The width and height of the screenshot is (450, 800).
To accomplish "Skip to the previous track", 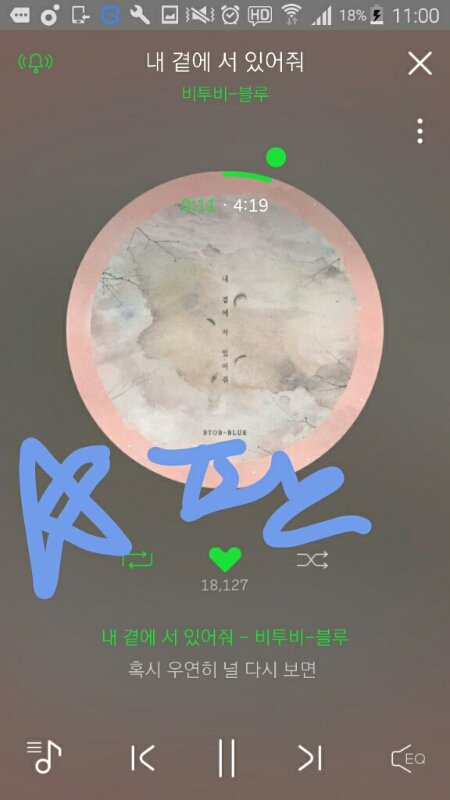I will (142, 758).
